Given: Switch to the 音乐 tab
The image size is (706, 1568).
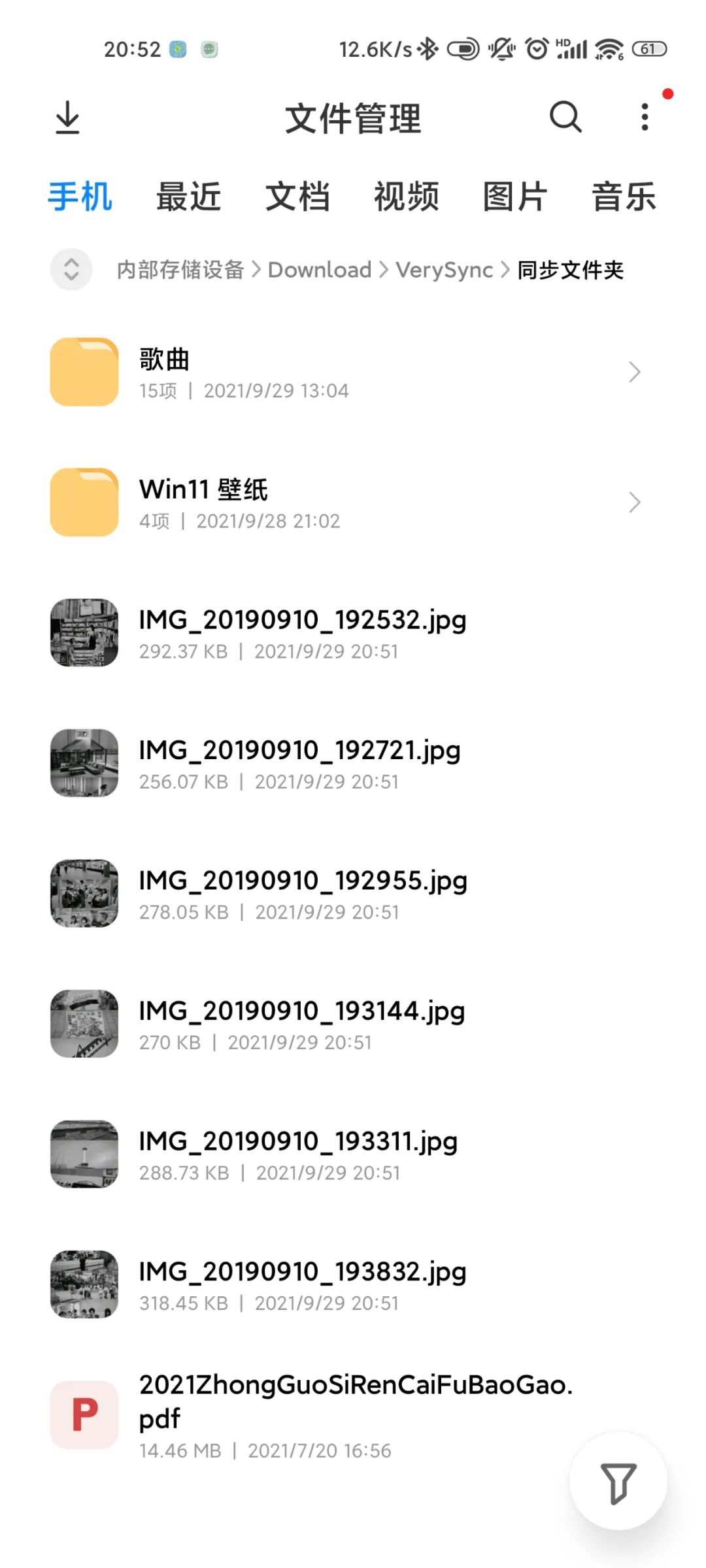Looking at the screenshot, I should coord(624,197).
